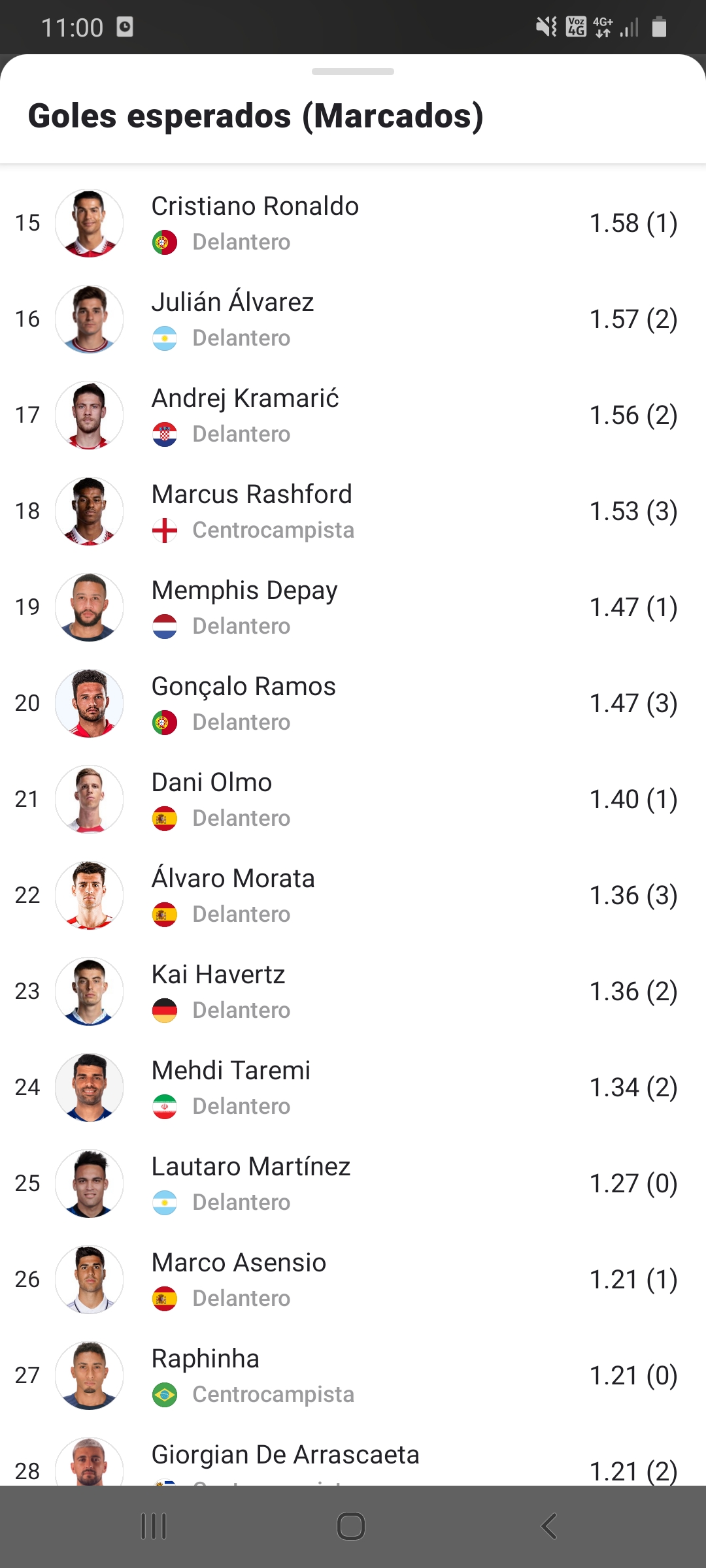Select Dani Olmo from the ranking
Screen dimensions: 706x1568
353,799
